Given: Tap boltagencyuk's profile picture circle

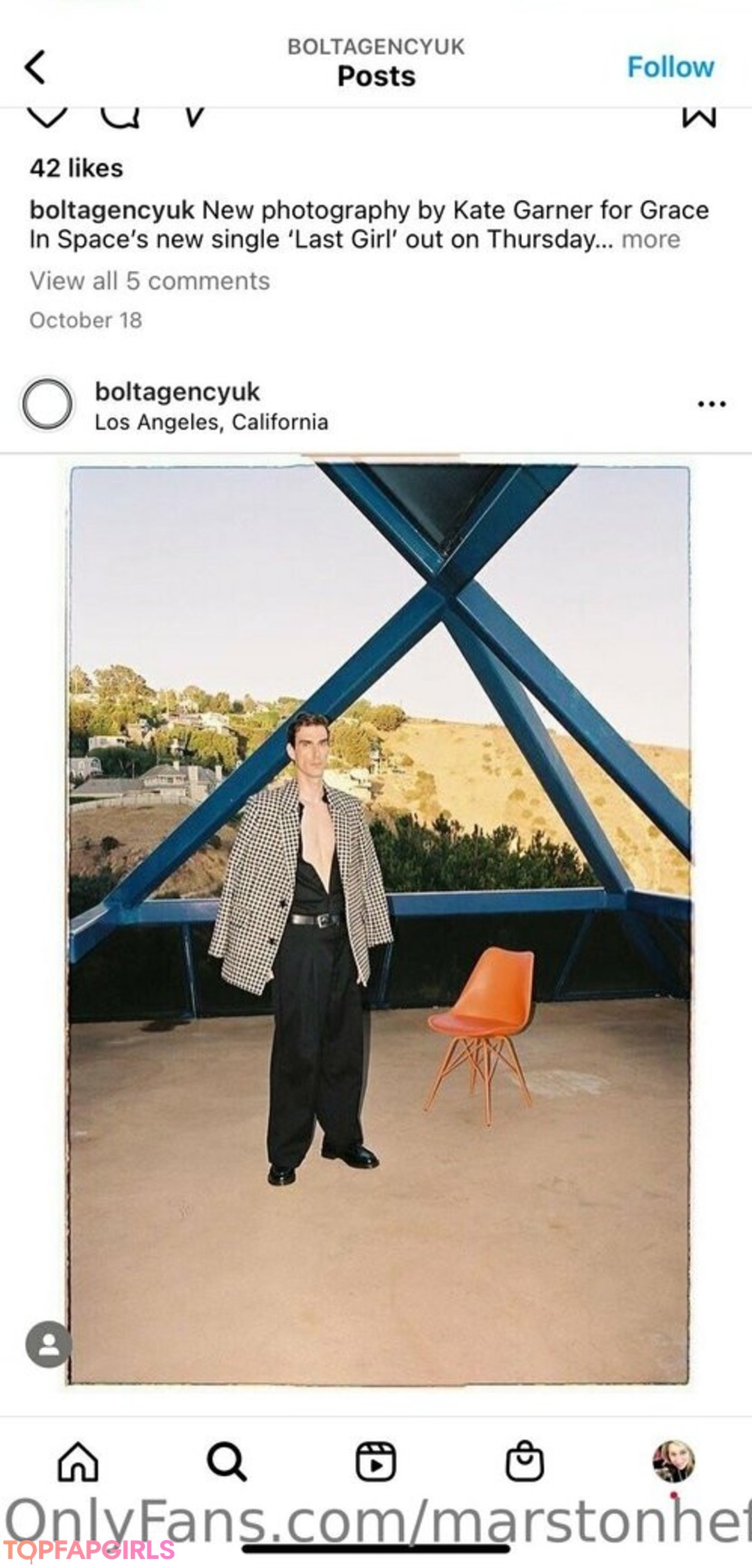Looking at the screenshot, I should pyautogui.click(x=47, y=404).
